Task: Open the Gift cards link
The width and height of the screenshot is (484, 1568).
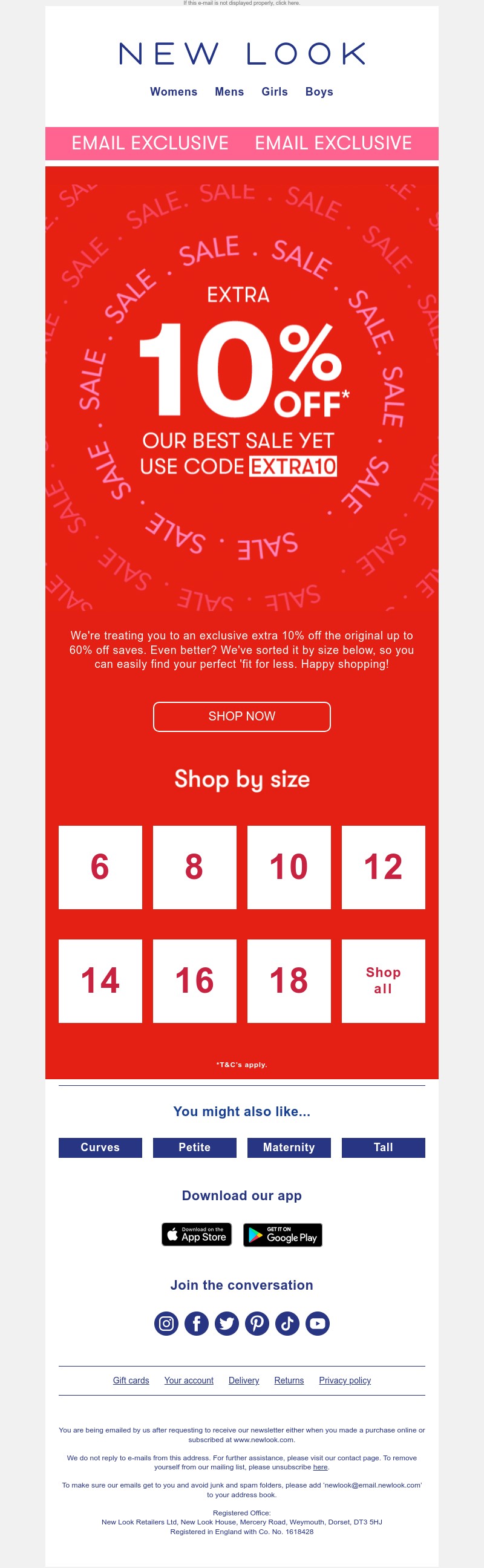Action: point(131,1380)
